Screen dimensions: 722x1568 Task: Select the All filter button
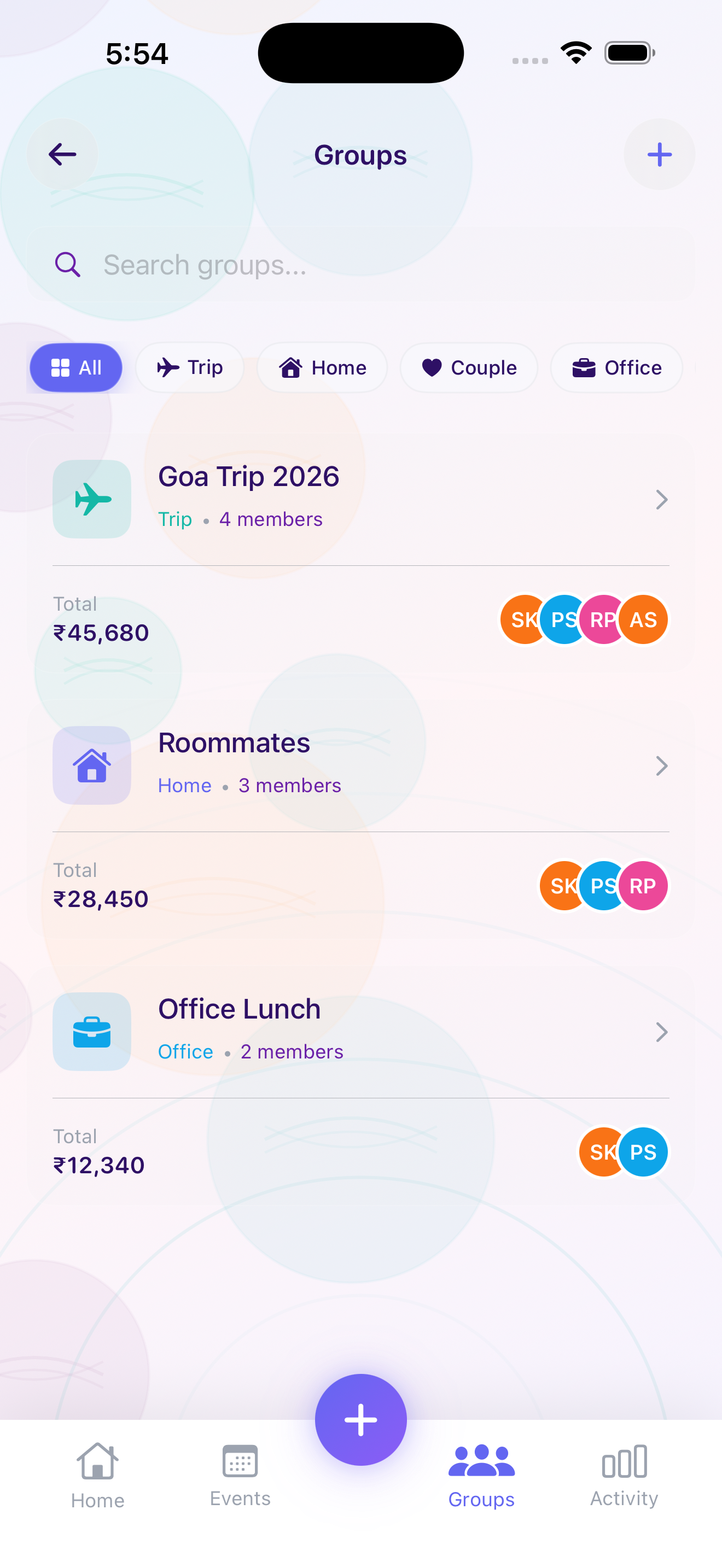click(75, 367)
